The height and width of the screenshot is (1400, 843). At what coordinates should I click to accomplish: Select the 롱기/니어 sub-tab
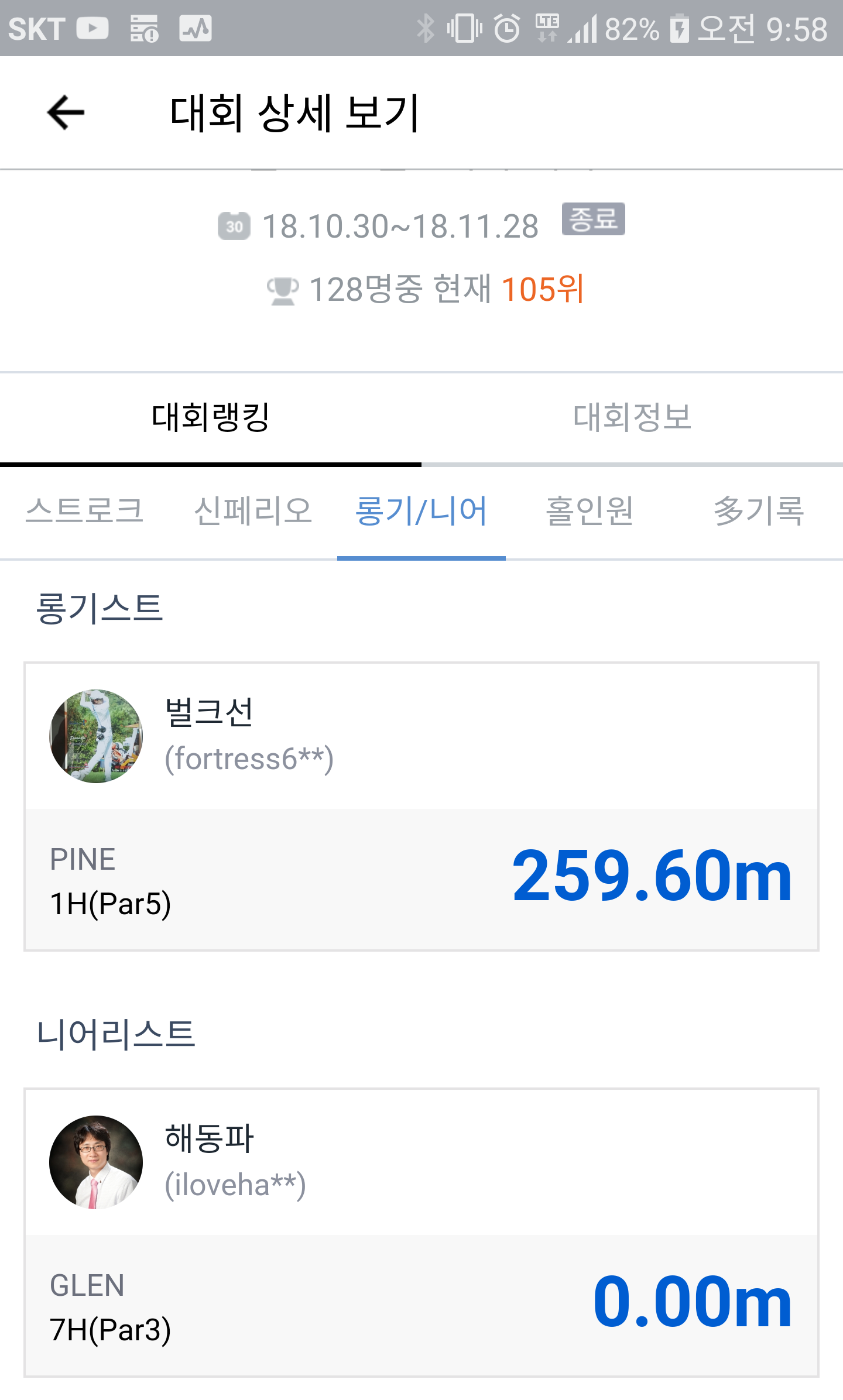421,511
